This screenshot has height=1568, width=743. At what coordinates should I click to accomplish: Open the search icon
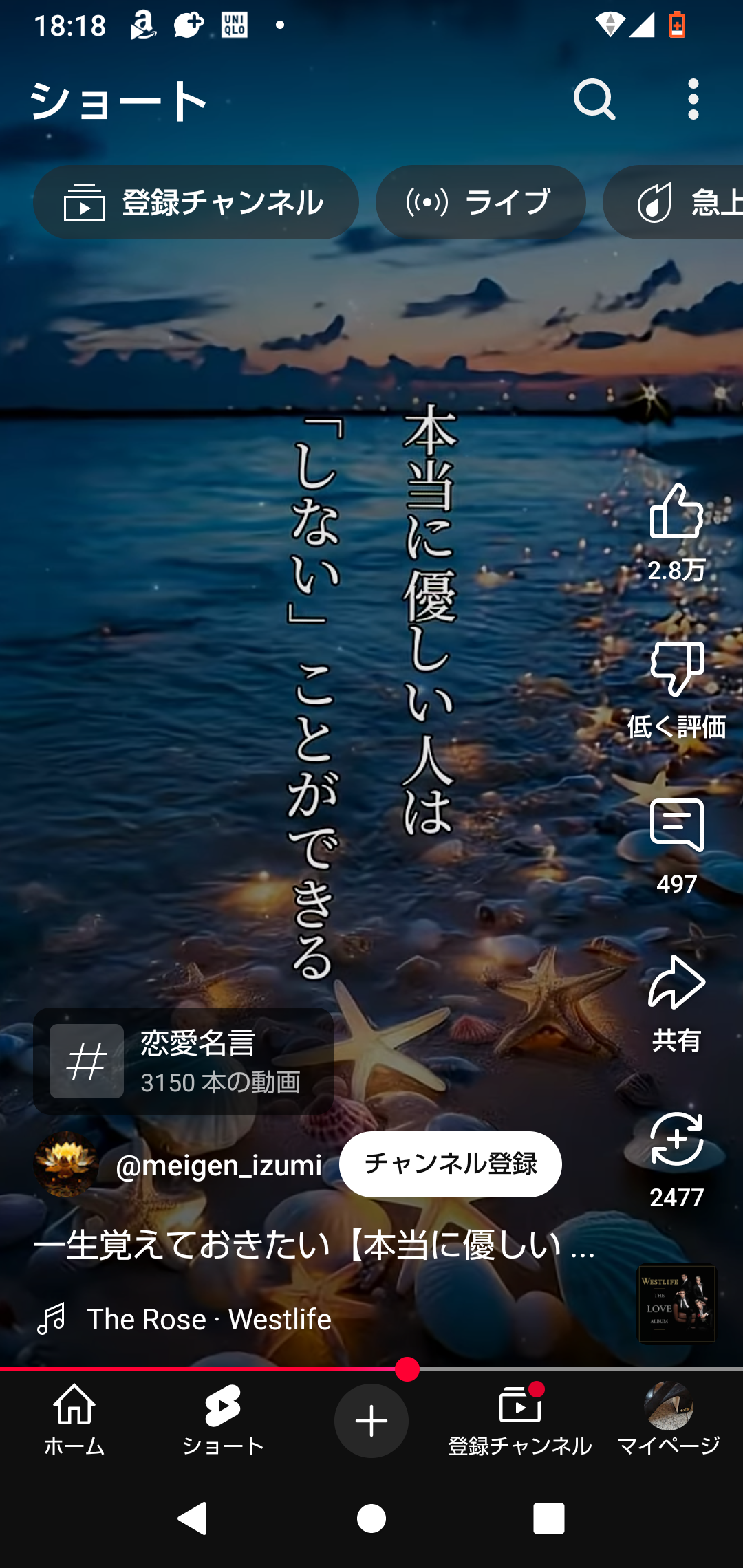pos(594,100)
